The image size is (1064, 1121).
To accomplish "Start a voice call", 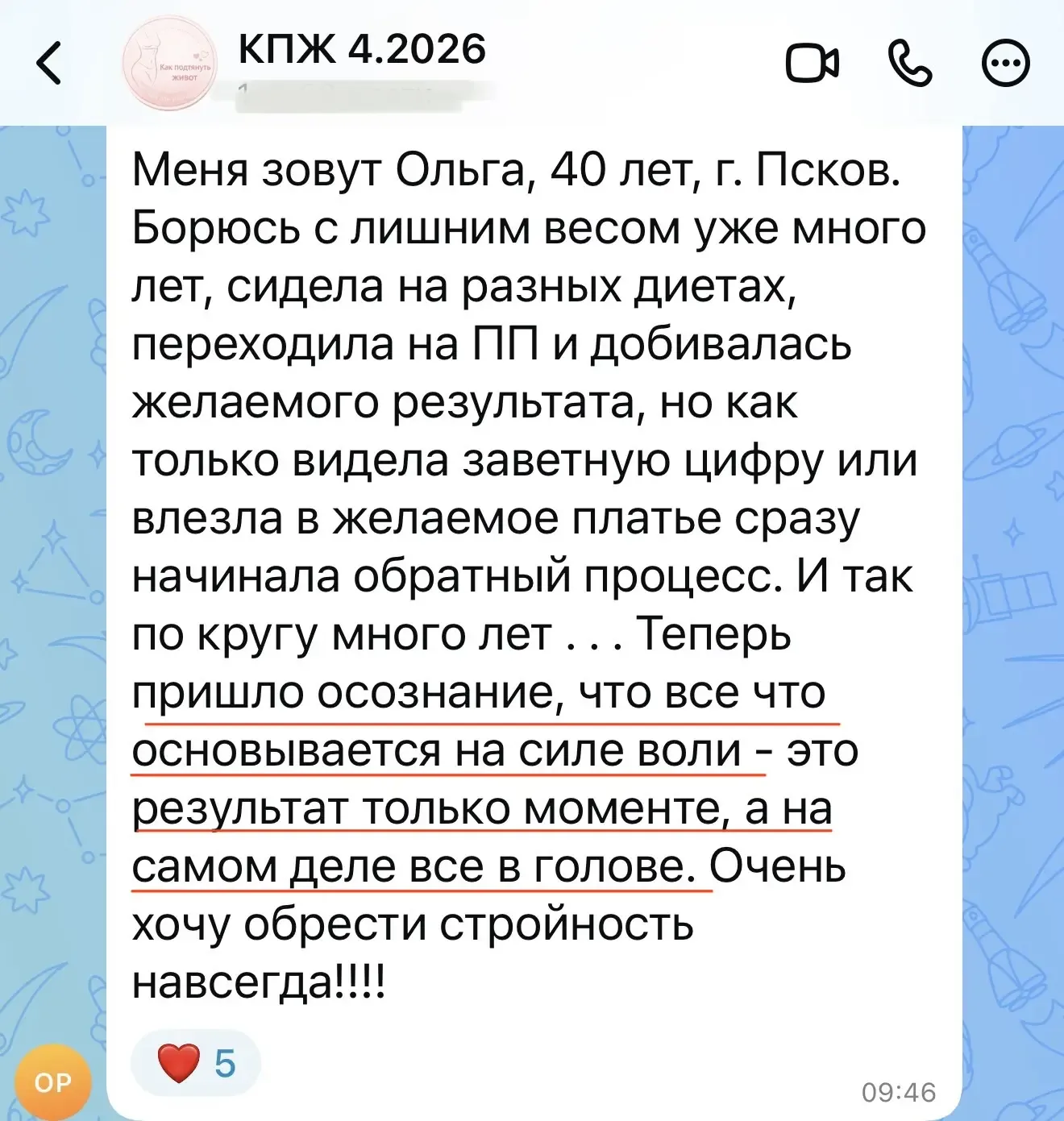I will pyautogui.click(x=909, y=64).
